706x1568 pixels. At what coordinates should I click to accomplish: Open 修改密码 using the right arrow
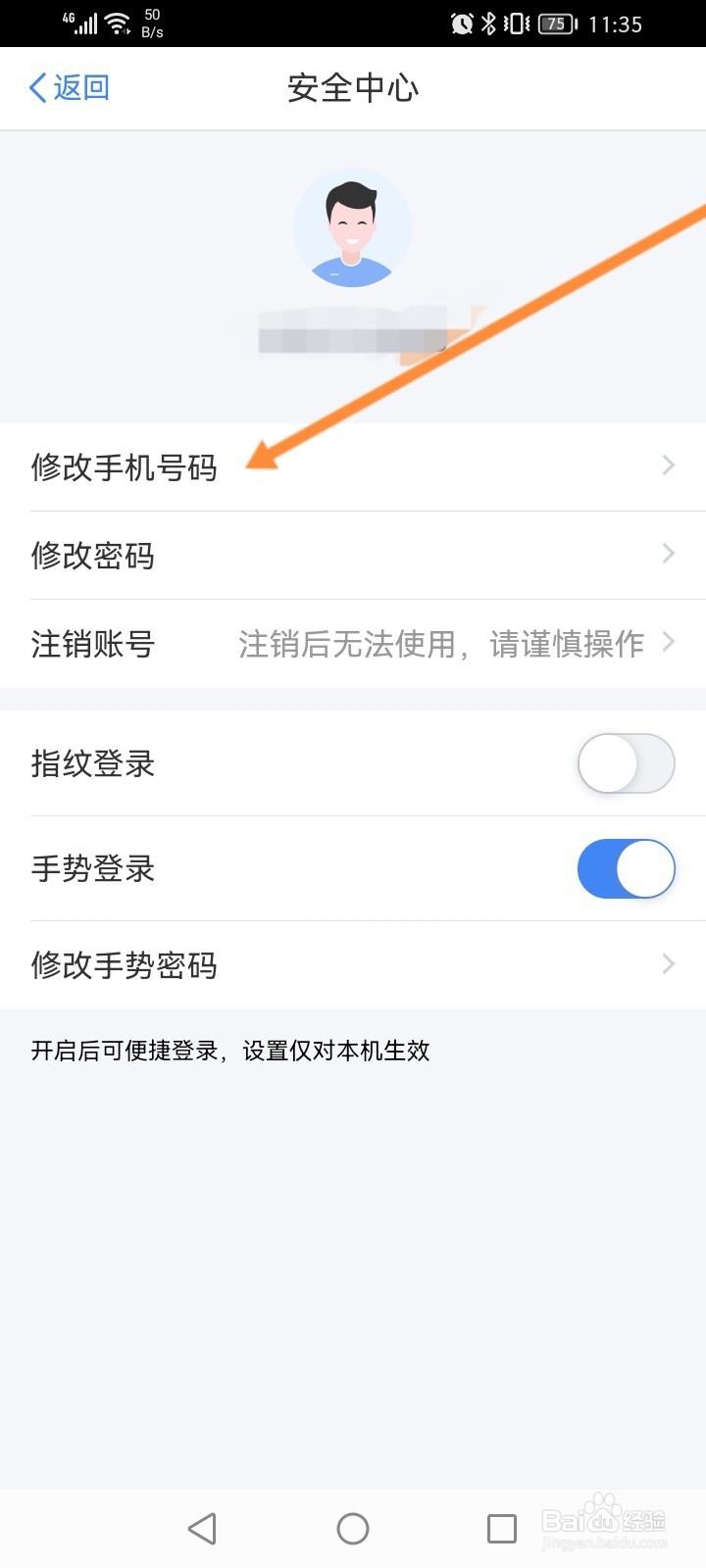[x=668, y=554]
